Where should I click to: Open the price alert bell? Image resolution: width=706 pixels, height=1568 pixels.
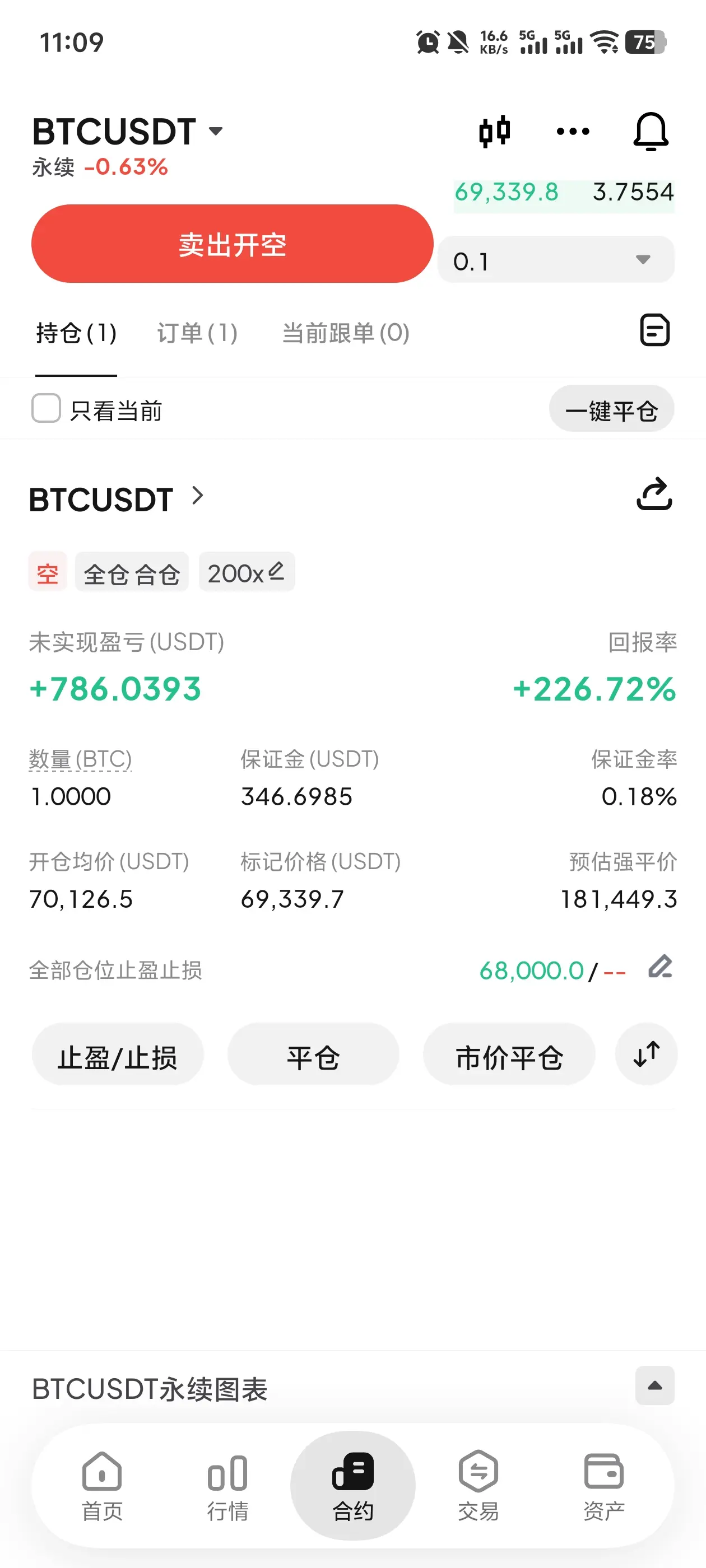tap(651, 132)
